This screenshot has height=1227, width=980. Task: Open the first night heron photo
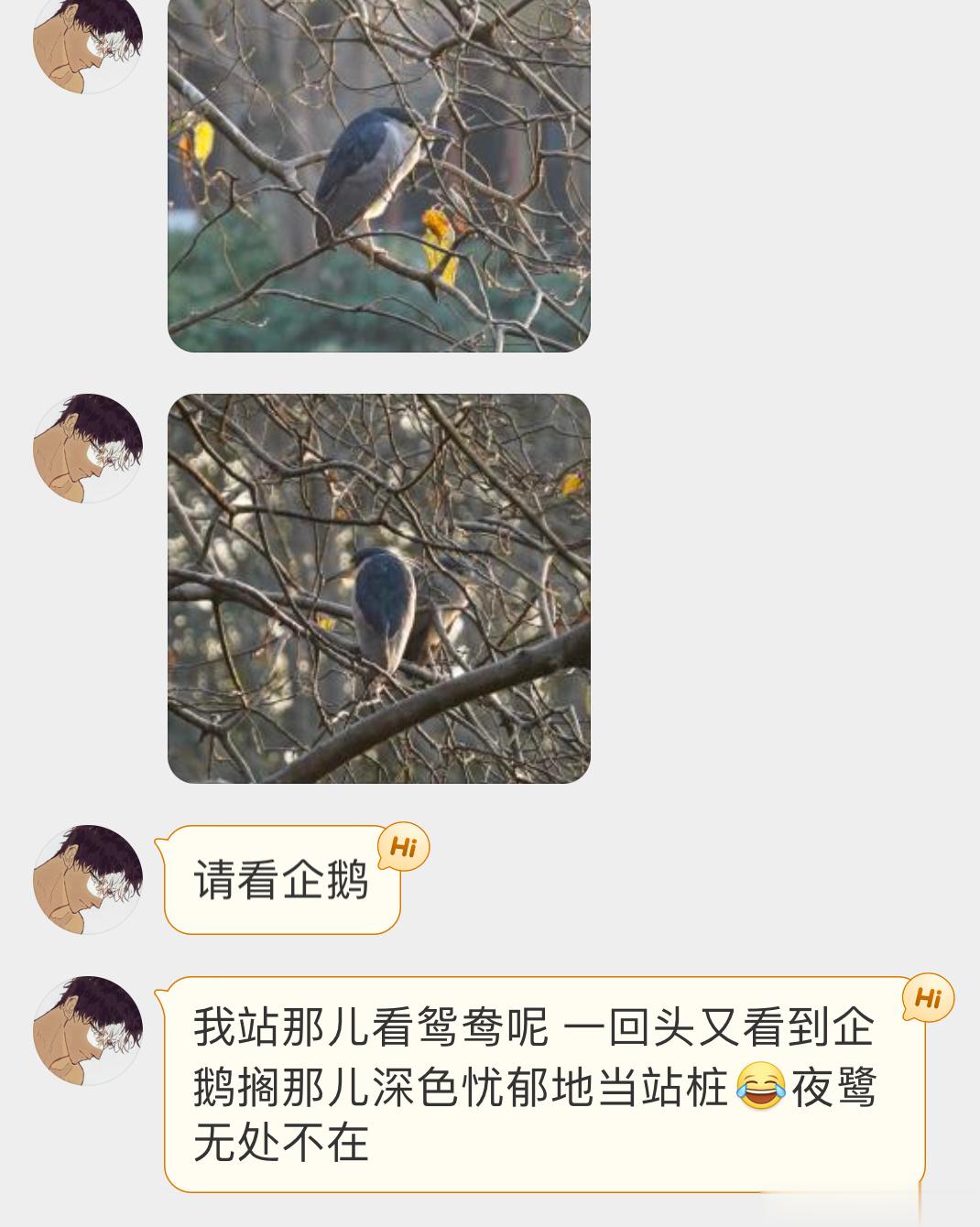[x=378, y=174]
